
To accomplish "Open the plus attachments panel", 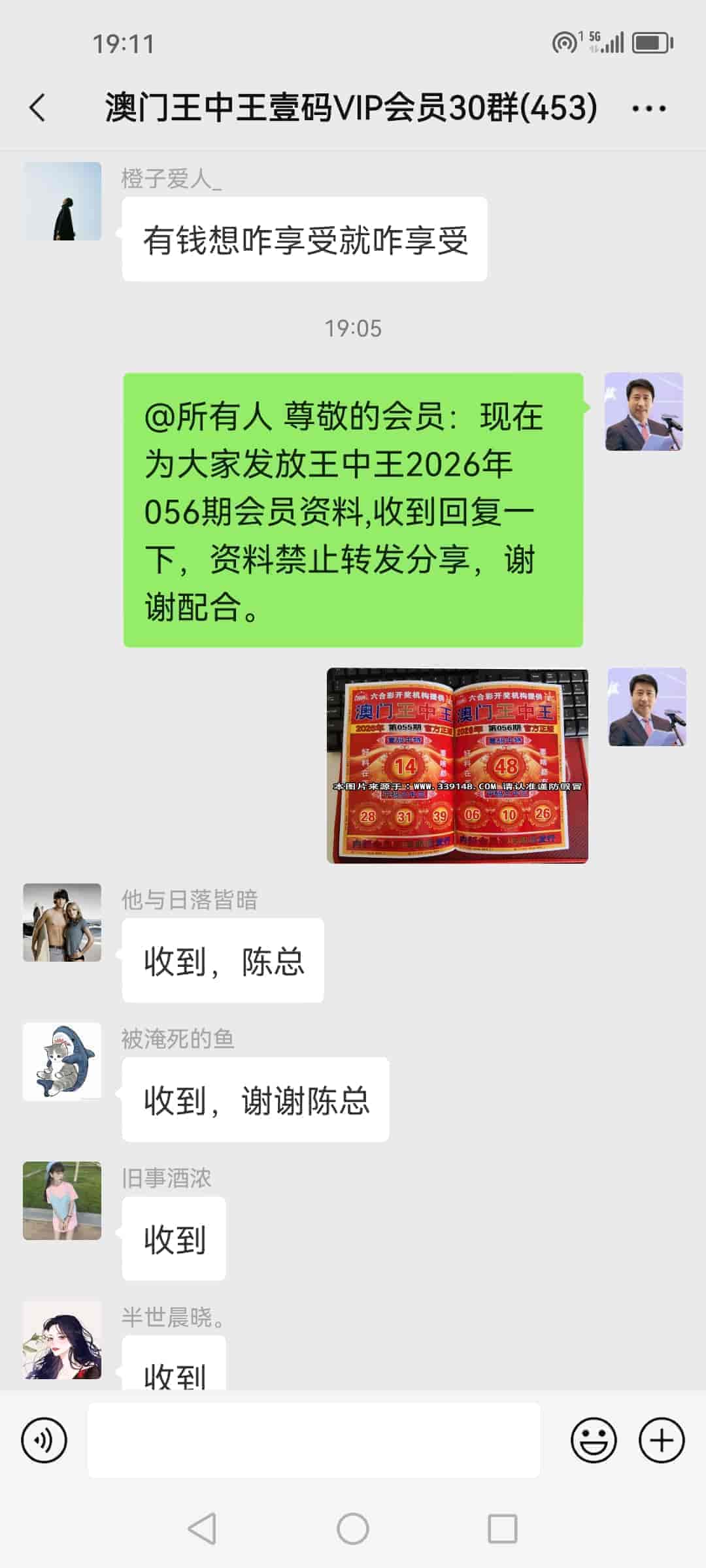I will click(x=661, y=1440).
